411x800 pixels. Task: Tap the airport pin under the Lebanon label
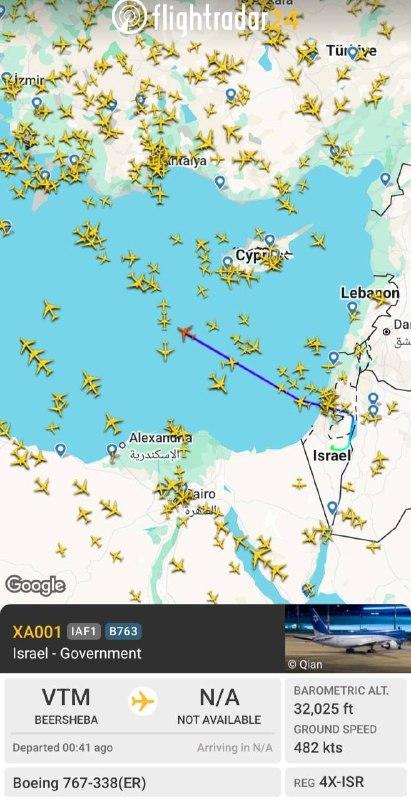[352, 308]
